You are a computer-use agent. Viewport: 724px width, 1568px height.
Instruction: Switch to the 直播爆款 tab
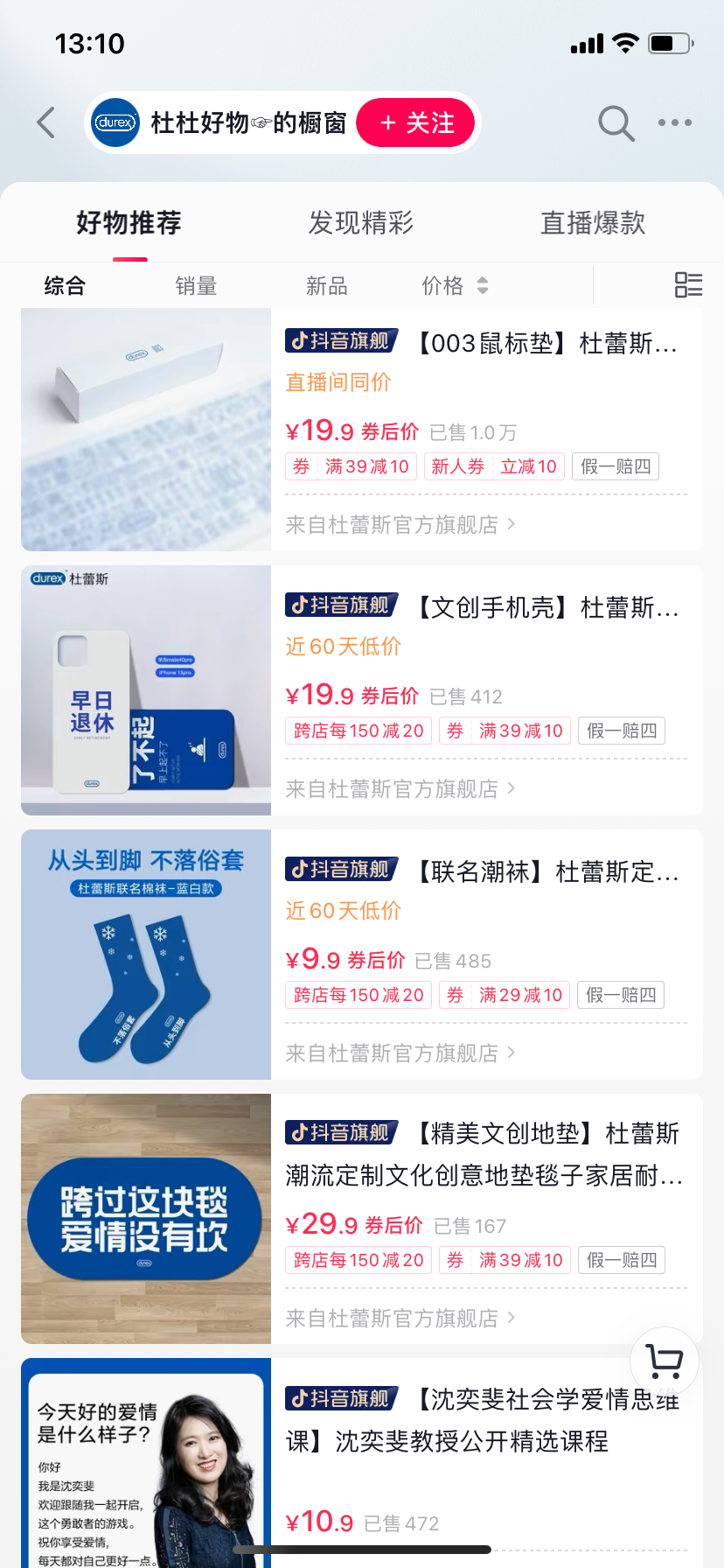tap(593, 223)
